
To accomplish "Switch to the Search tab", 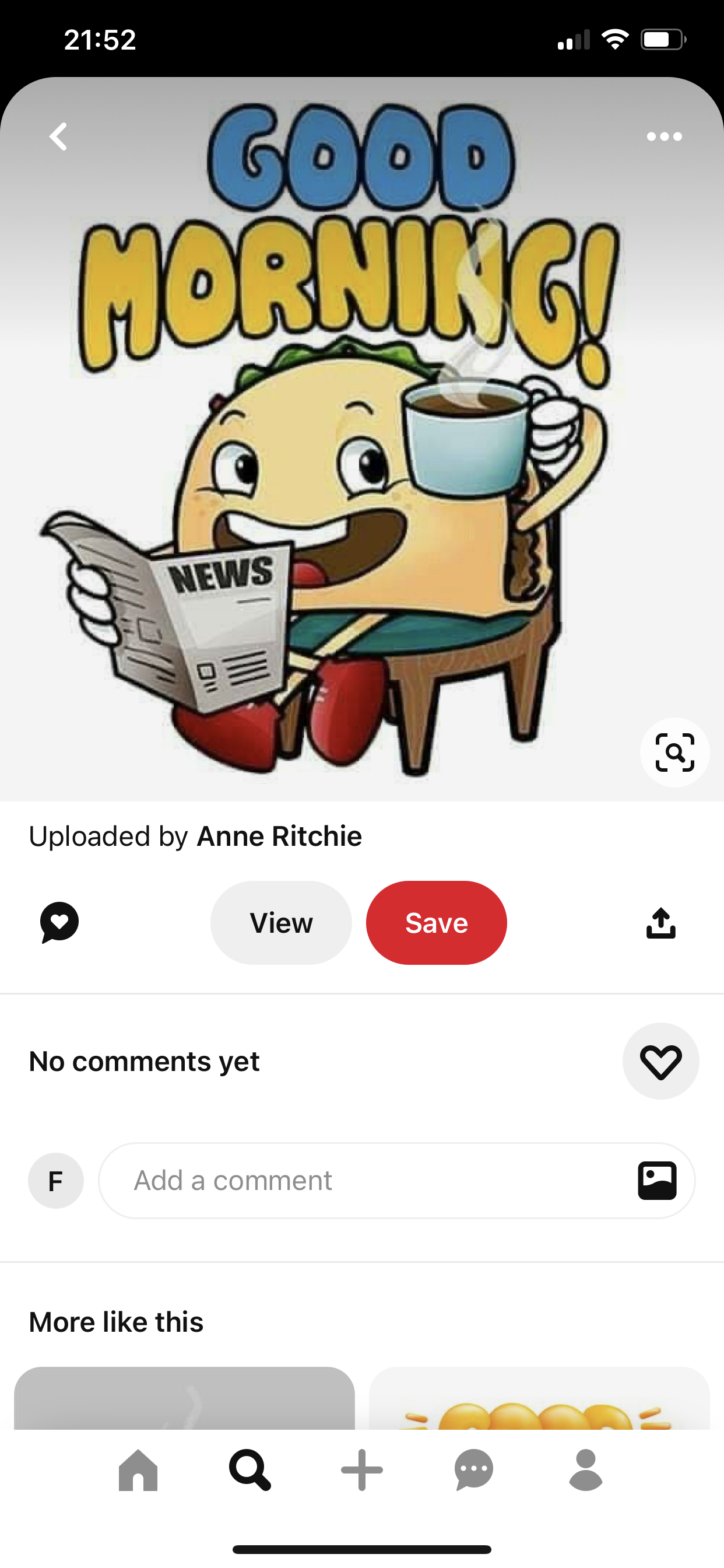I will pos(249,1470).
